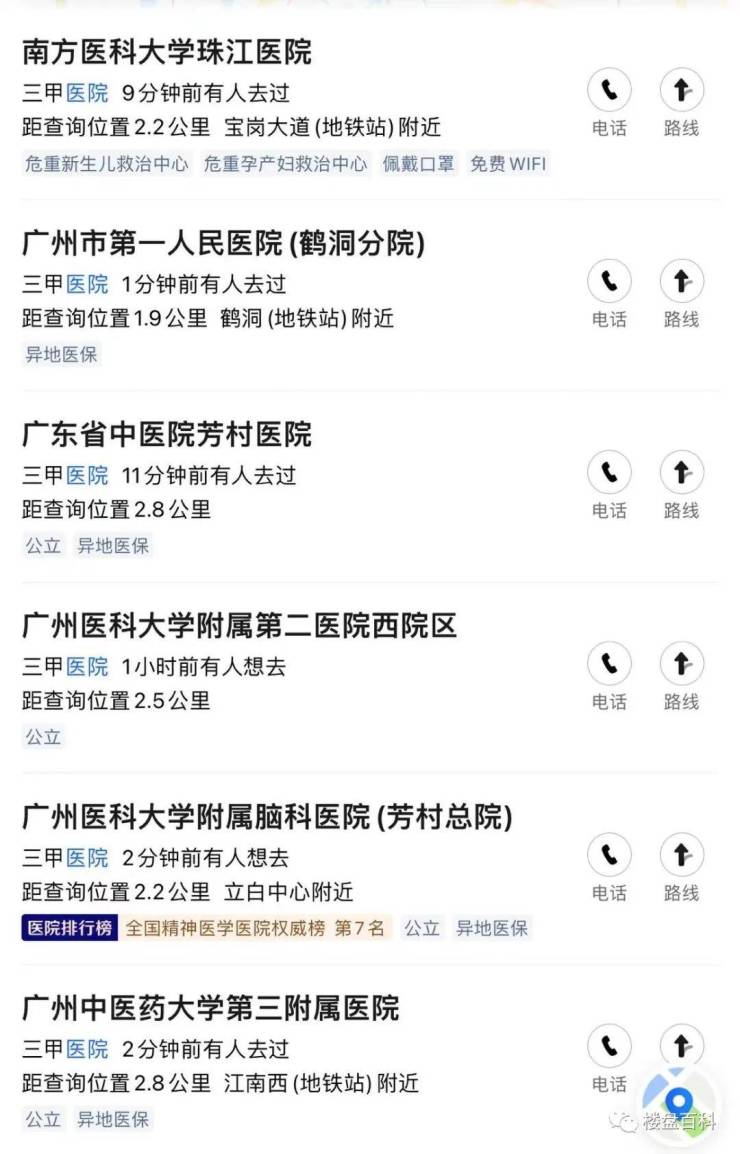Get route to 南方医科大学珠江医院
Screen dimensions: 740x1154
click(x=681, y=92)
